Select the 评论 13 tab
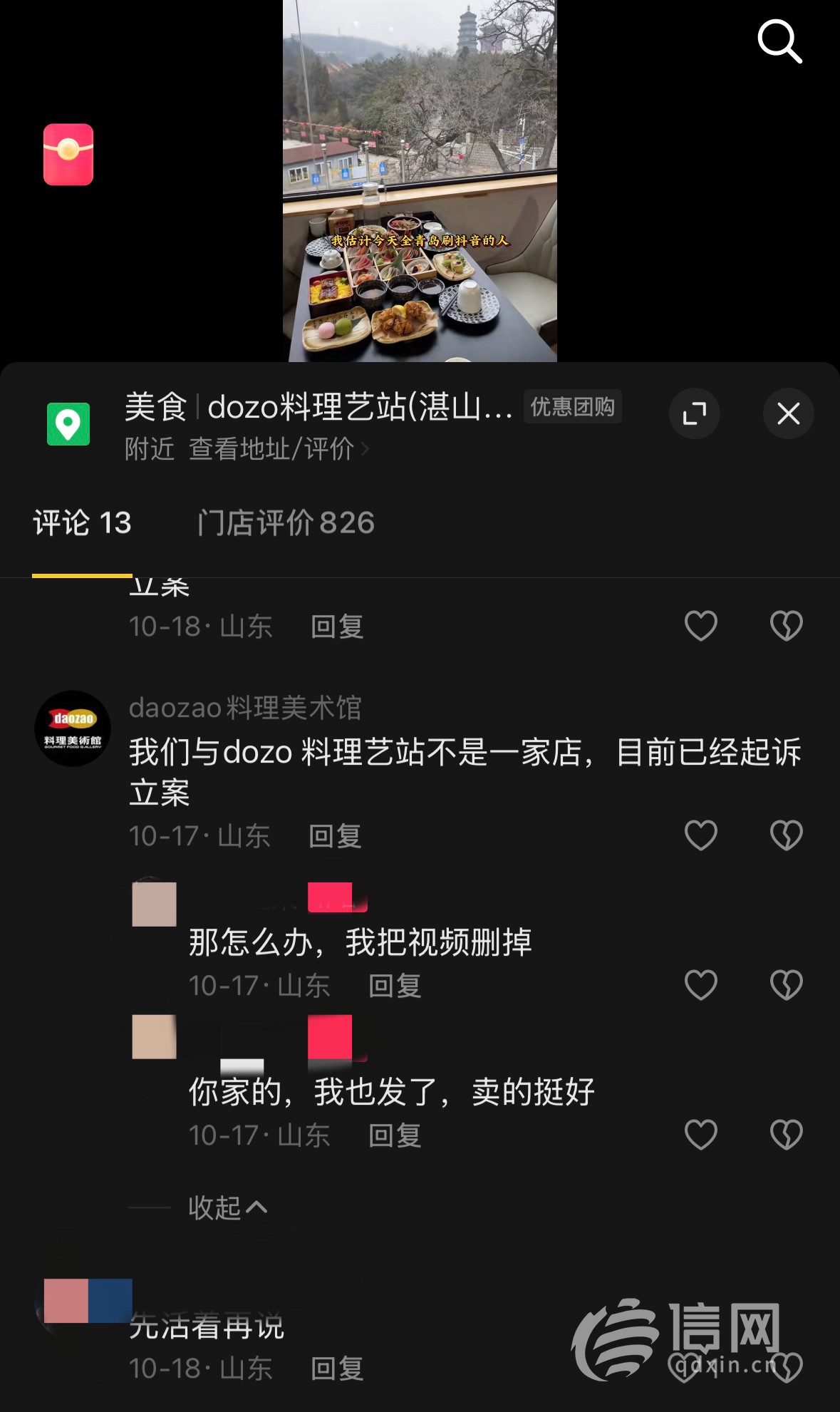 (x=82, y=523)
